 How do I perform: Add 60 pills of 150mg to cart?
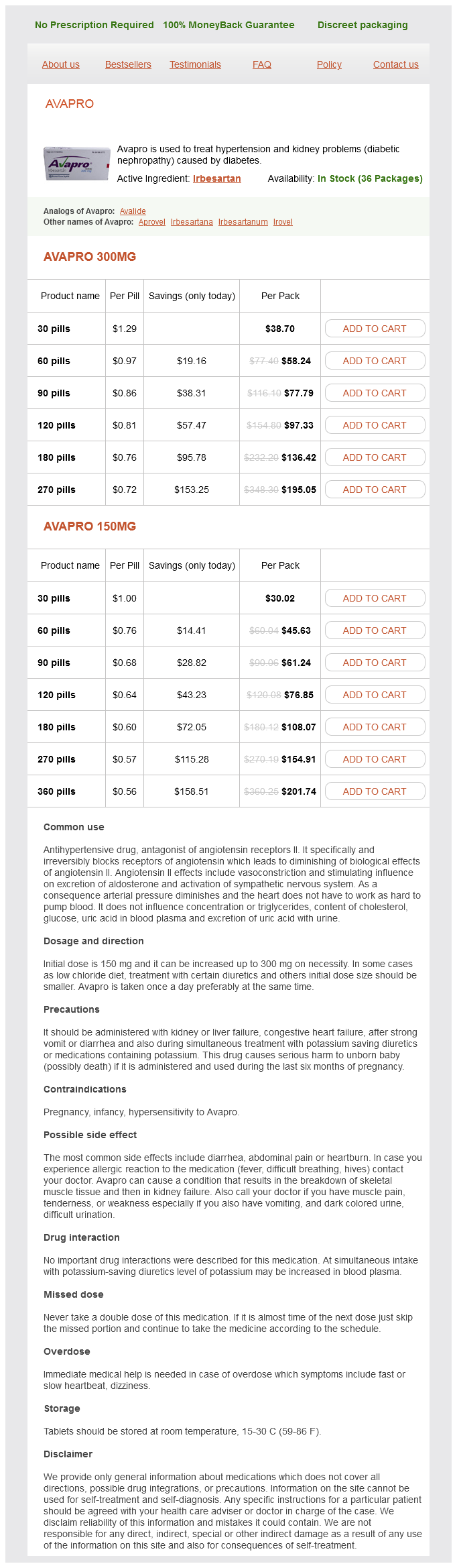(375, 630)
